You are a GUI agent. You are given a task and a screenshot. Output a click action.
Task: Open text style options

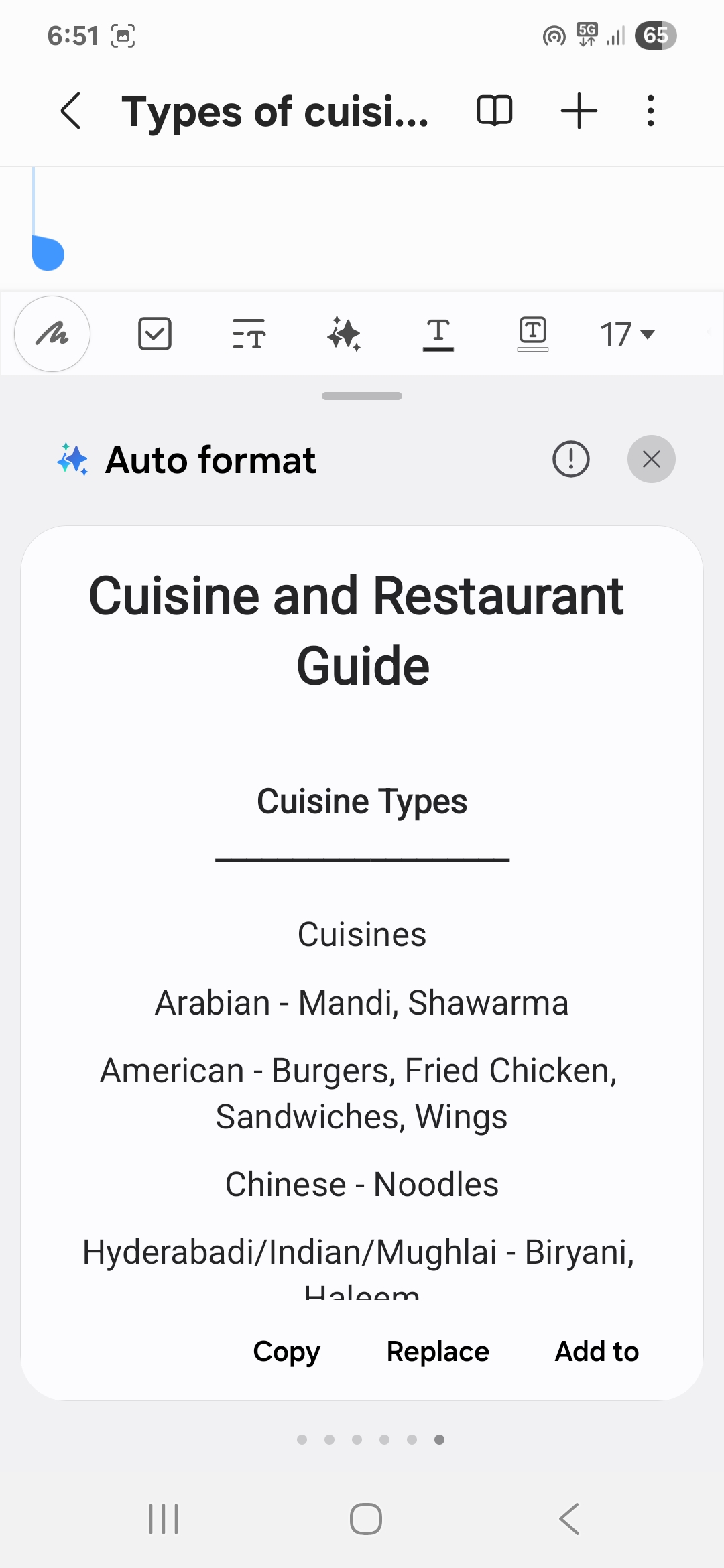pos(249,334)
